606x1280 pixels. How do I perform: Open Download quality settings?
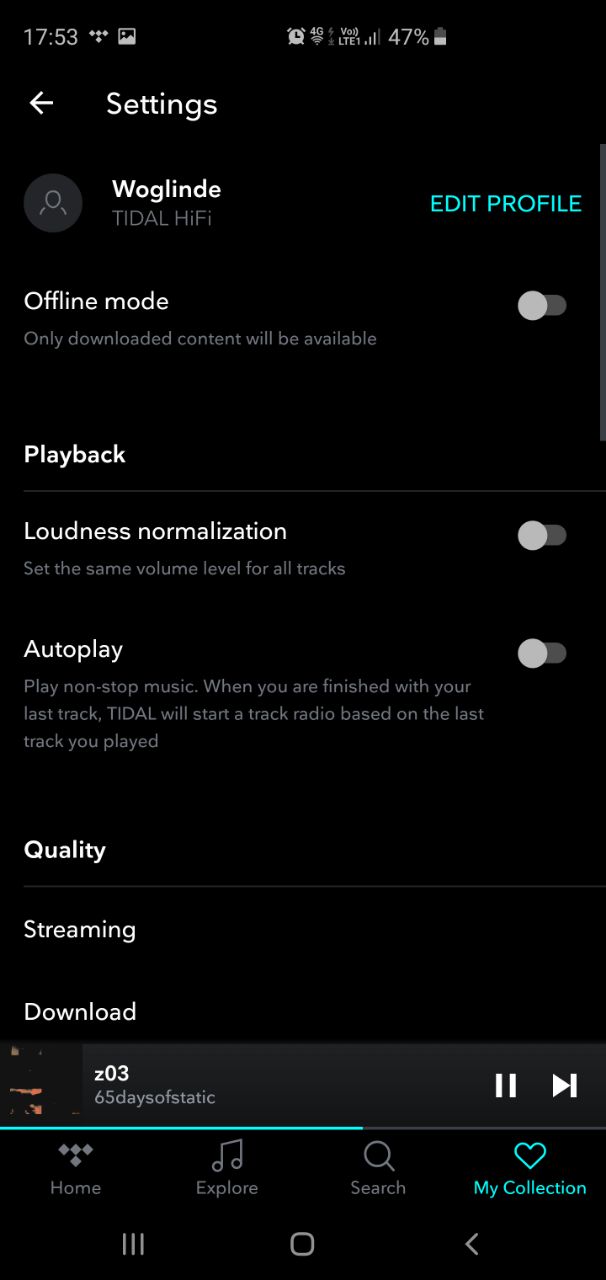point(303,1011)
